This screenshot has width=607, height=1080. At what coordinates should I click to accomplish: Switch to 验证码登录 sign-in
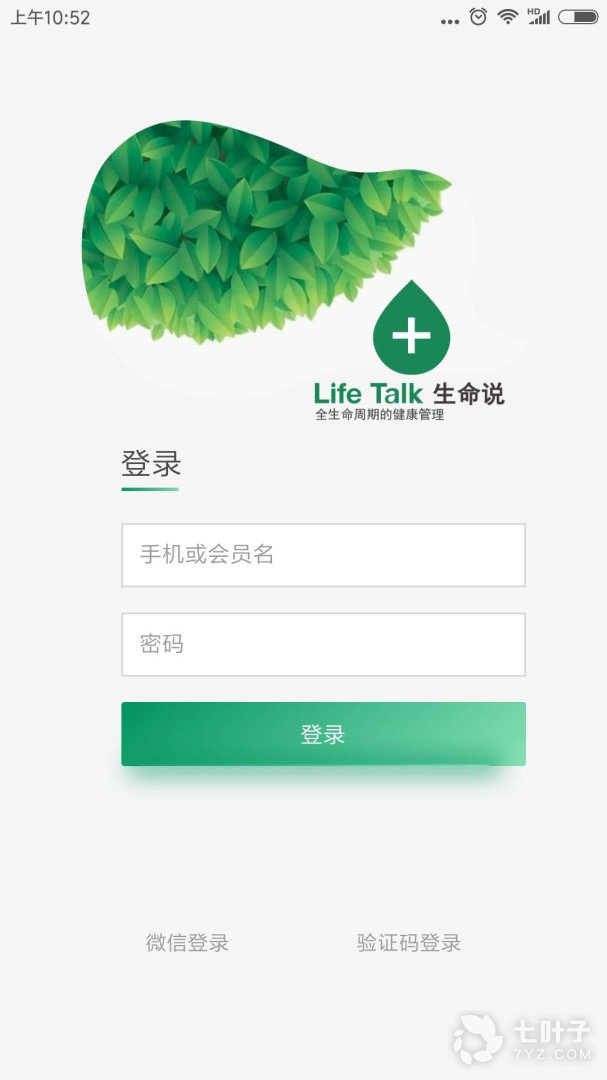[x=409, y=942]
